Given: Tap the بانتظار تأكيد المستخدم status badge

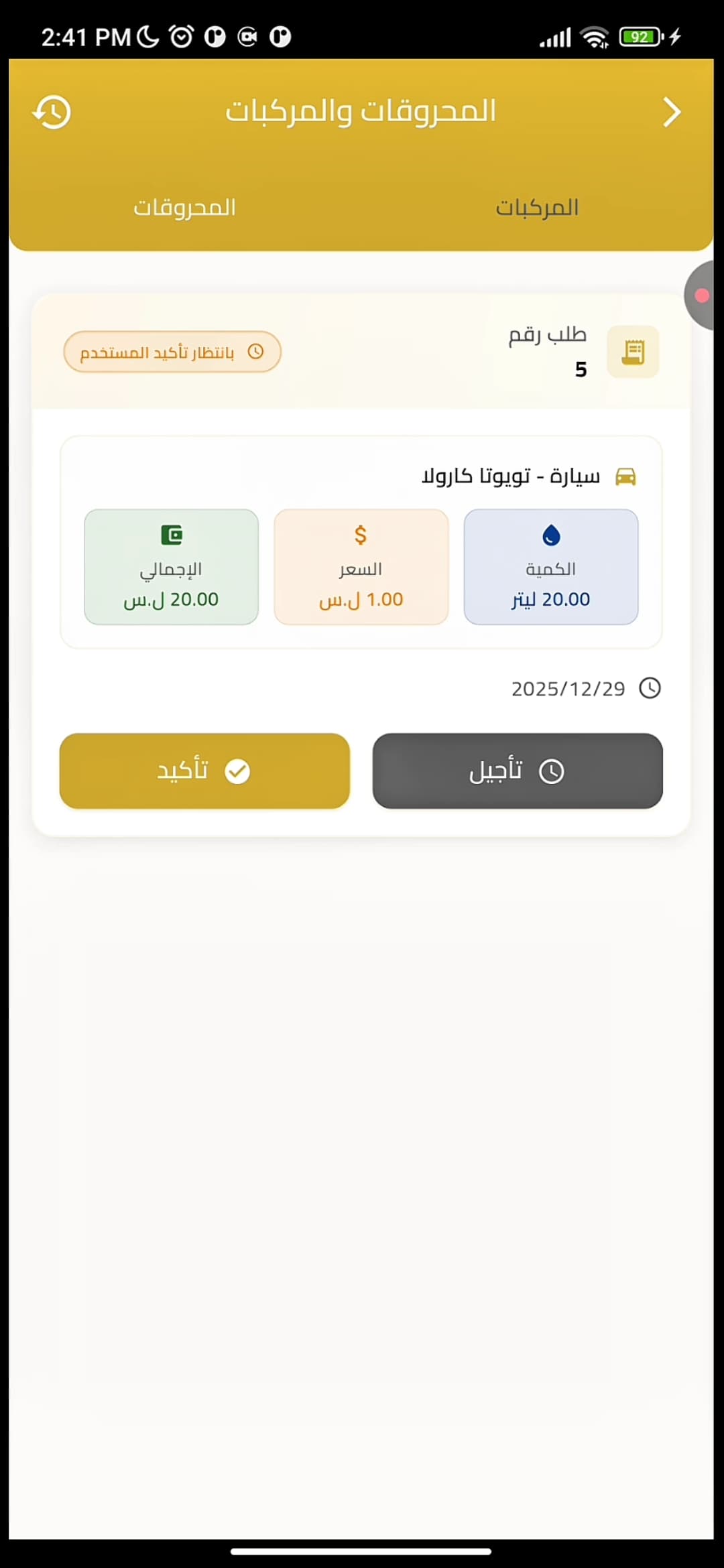Looking at the screenshot, I should pyautogui.click(x=172, y=351).
